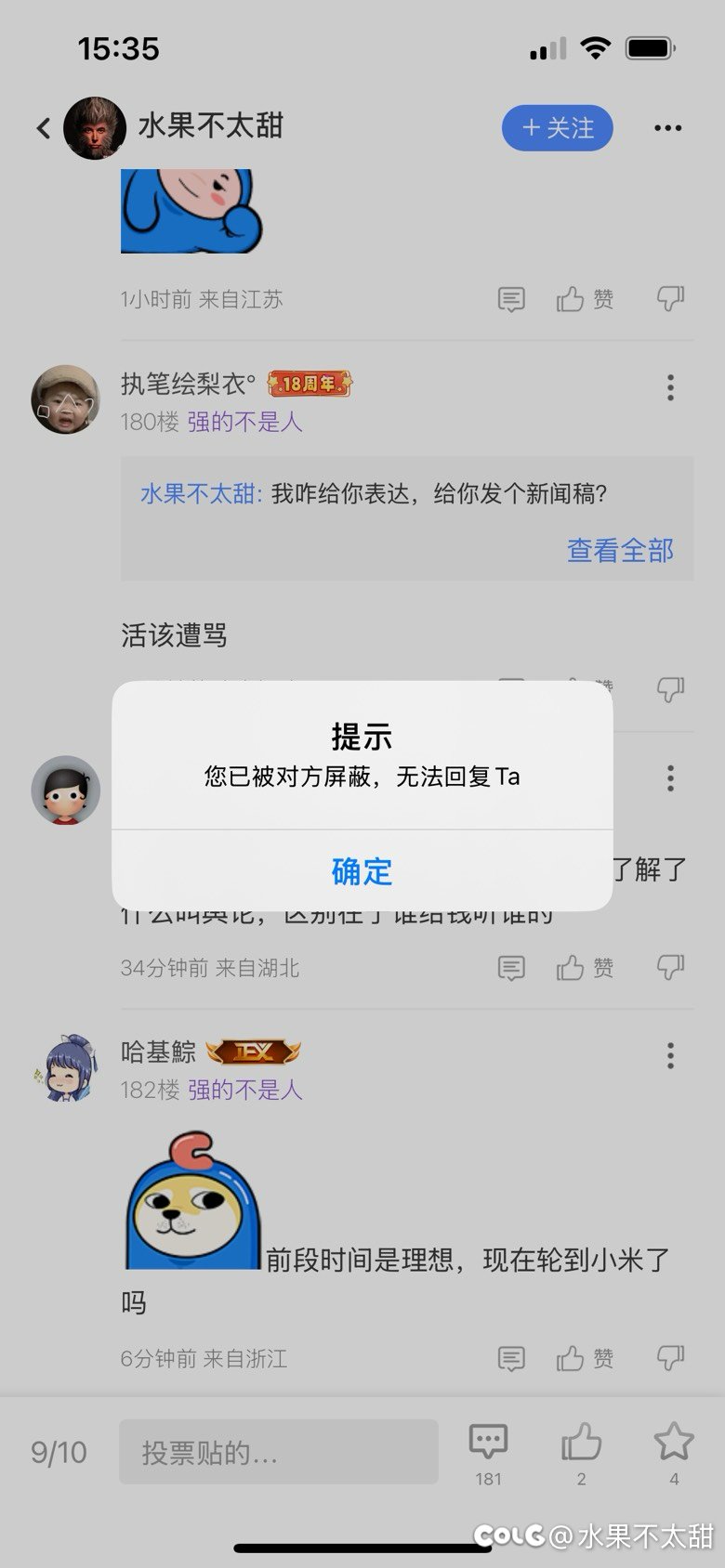
Task: Open 执笔绘梨衣's profile avatar
Action: (x=65, y=399)
